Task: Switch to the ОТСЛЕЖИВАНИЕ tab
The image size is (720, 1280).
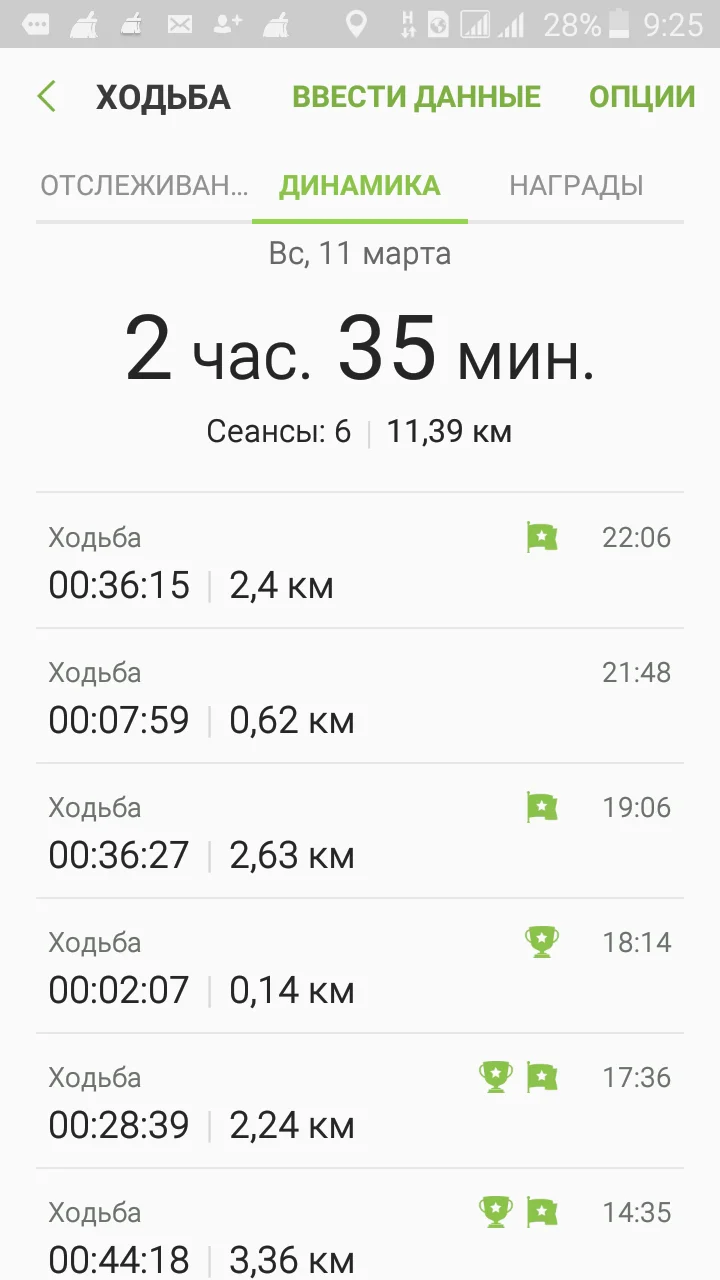Action: (144, 186)
